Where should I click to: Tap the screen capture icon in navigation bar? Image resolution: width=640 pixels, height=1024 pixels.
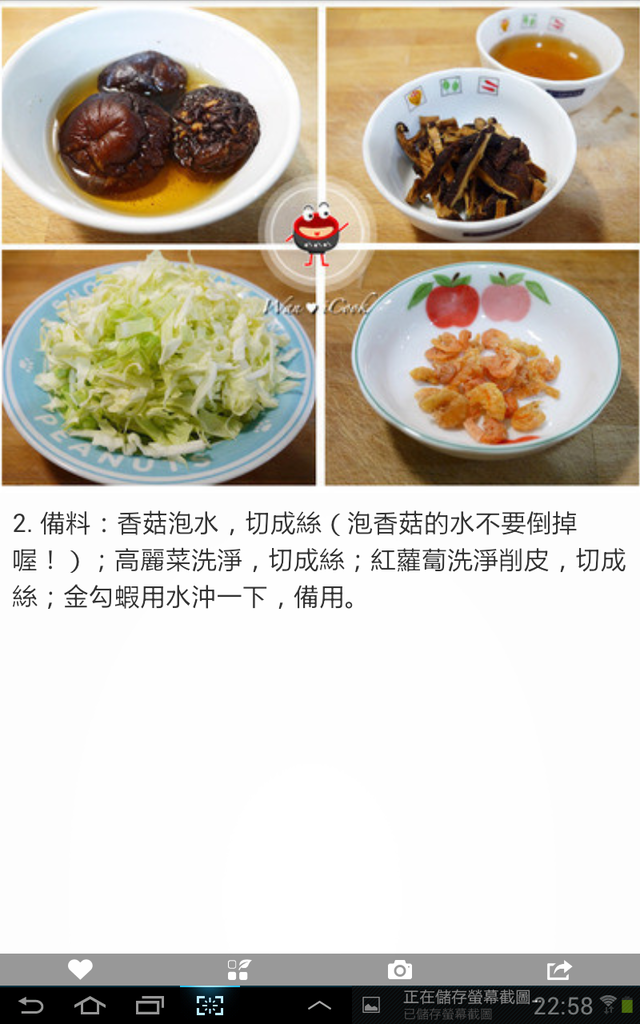point(210,1006)
